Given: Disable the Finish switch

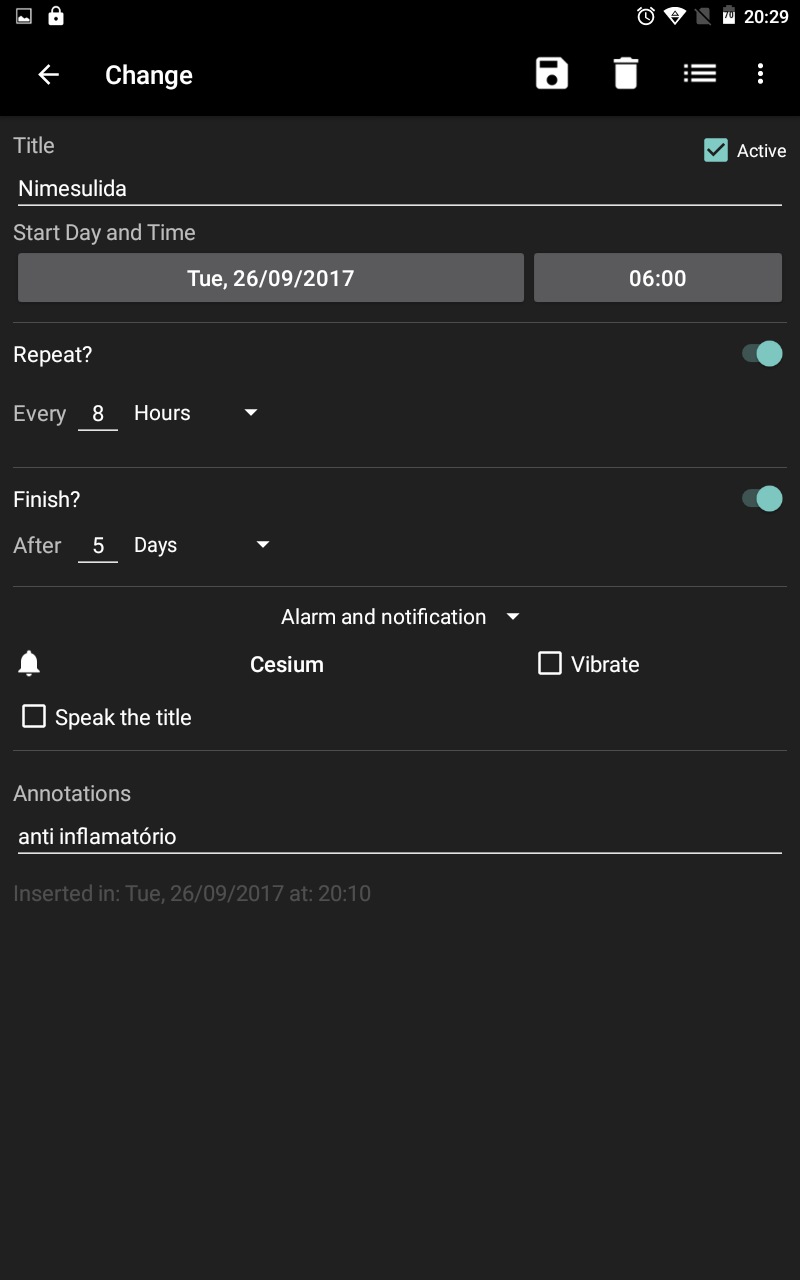Looking at the screenshot, I should [762, 498].
